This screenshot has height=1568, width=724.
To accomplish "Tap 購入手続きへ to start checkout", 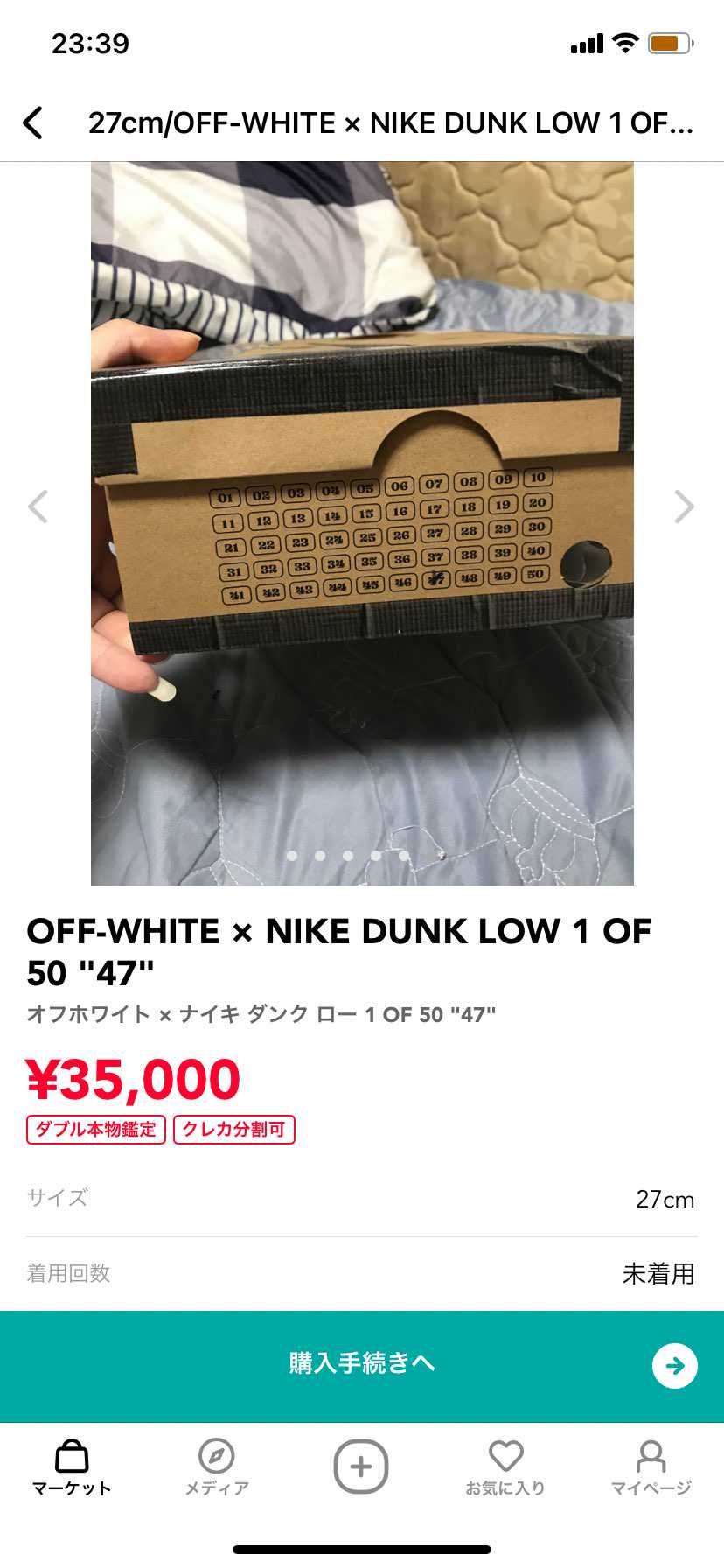I will tap(362, 1364).
